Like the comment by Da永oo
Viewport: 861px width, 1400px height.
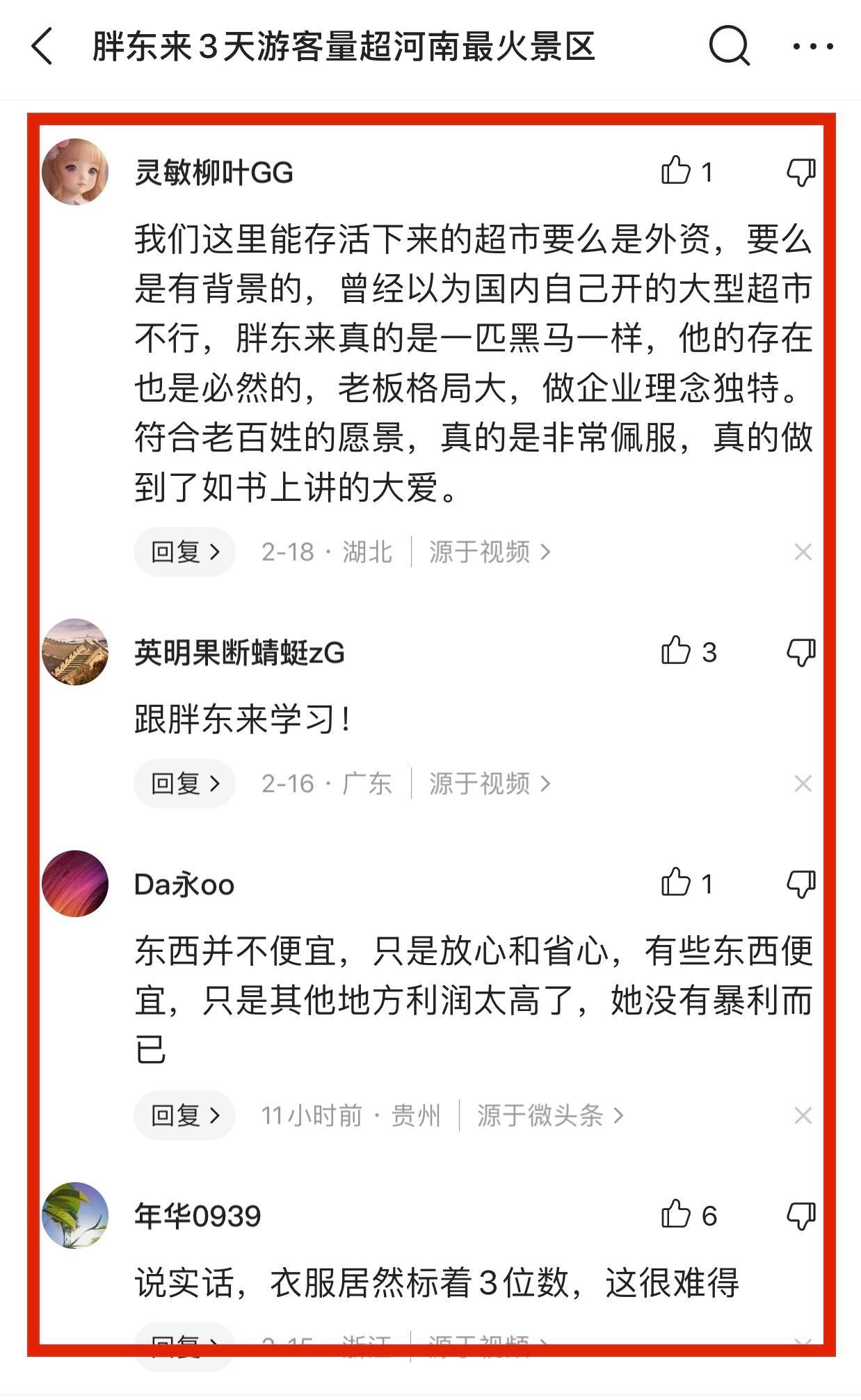click(x=676, y=884)
